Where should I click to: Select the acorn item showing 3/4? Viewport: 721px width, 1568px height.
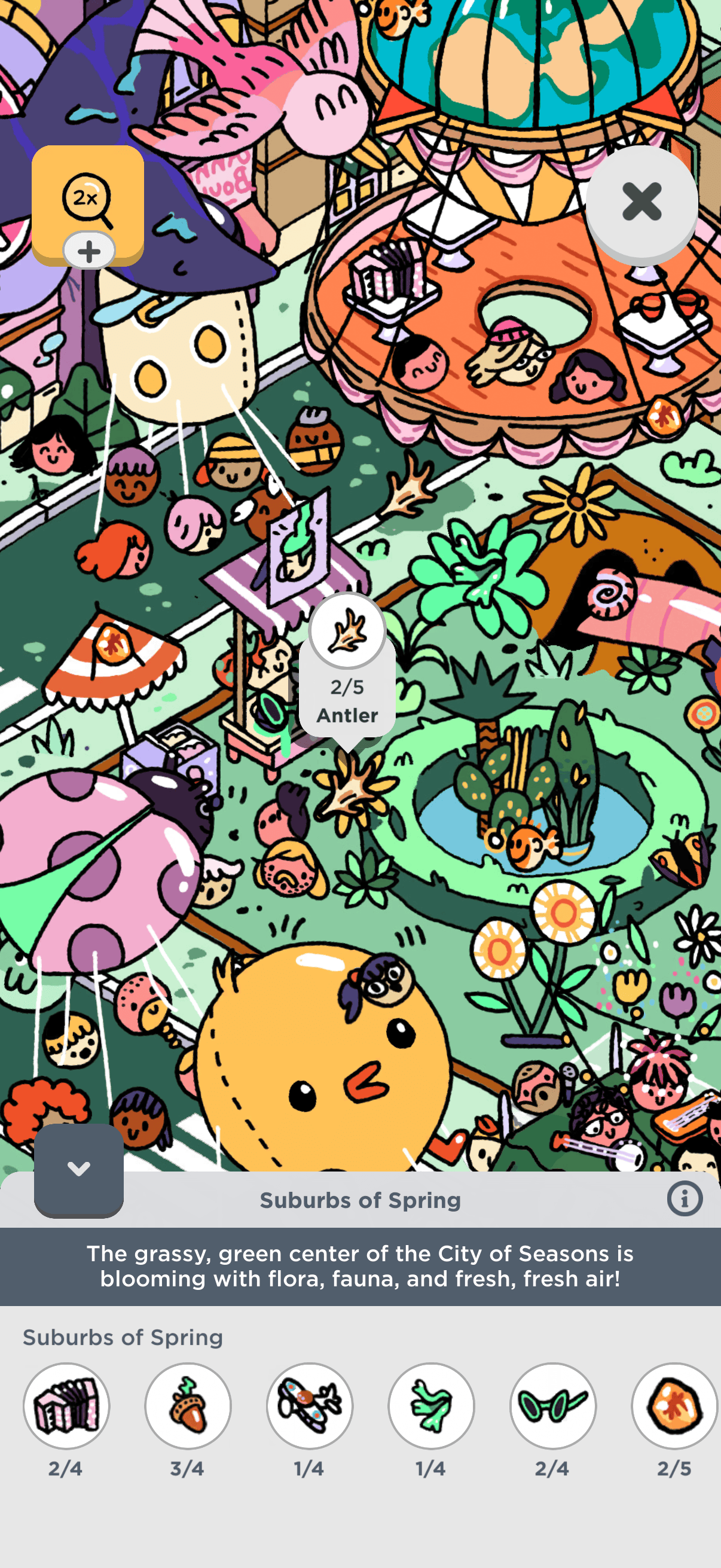[188, 1405]
